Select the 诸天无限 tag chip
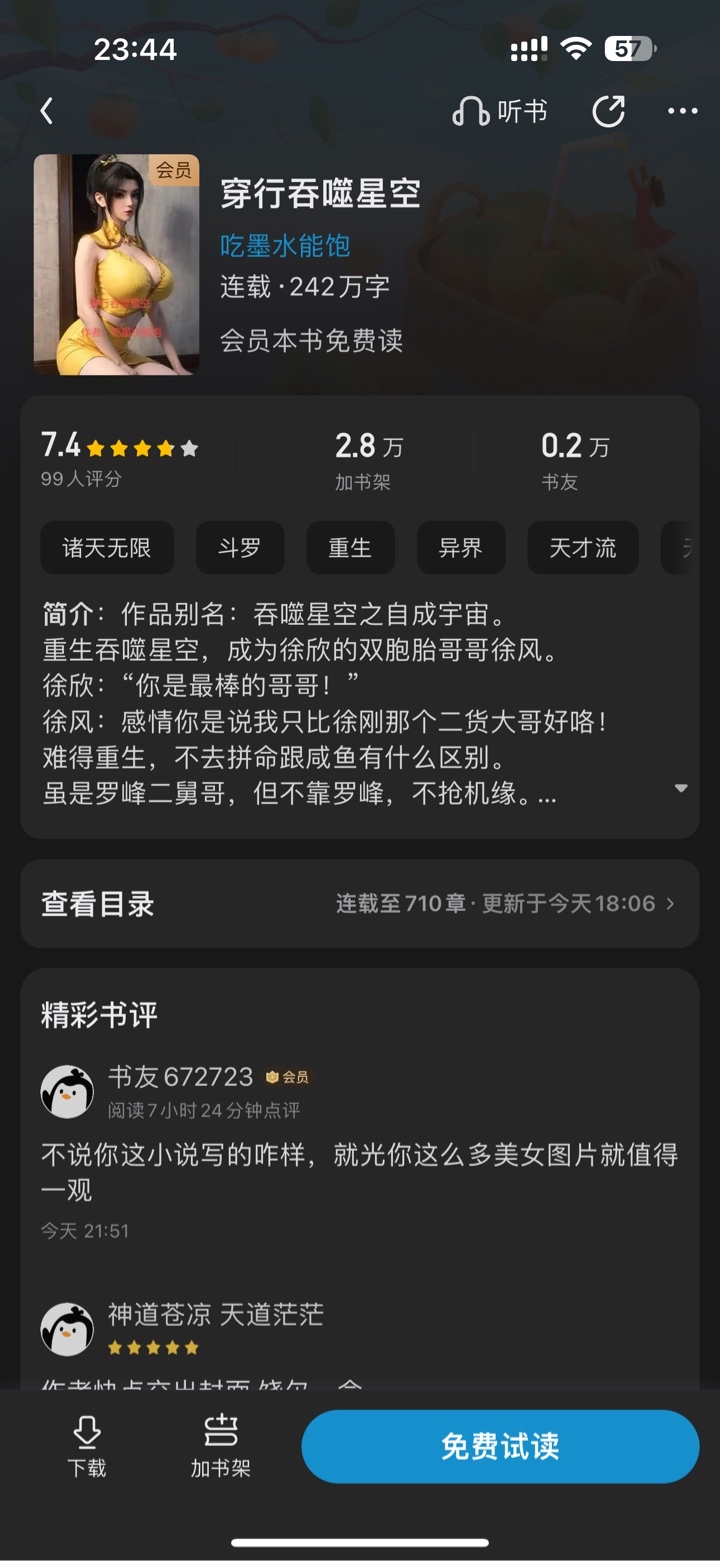 (107, 548)
